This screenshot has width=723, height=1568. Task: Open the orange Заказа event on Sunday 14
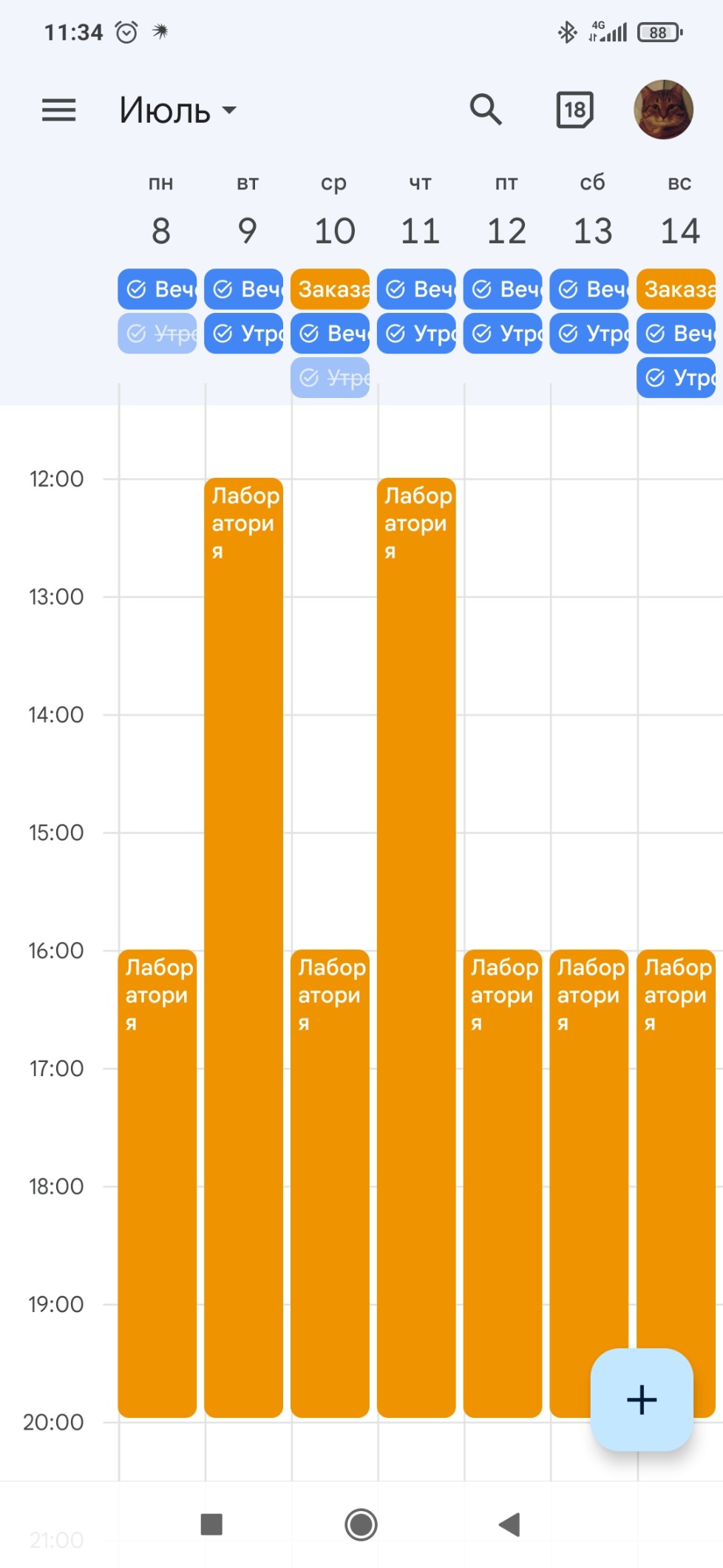[676, 289]
